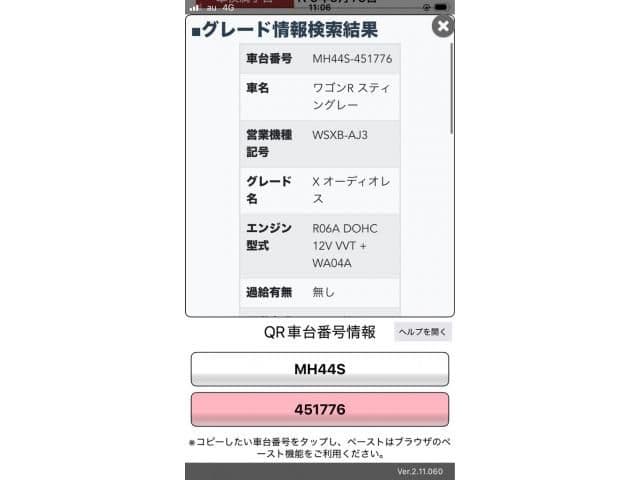Copy the 451776 chassis serial number
The image size is (640, 480).
point(319,409)
